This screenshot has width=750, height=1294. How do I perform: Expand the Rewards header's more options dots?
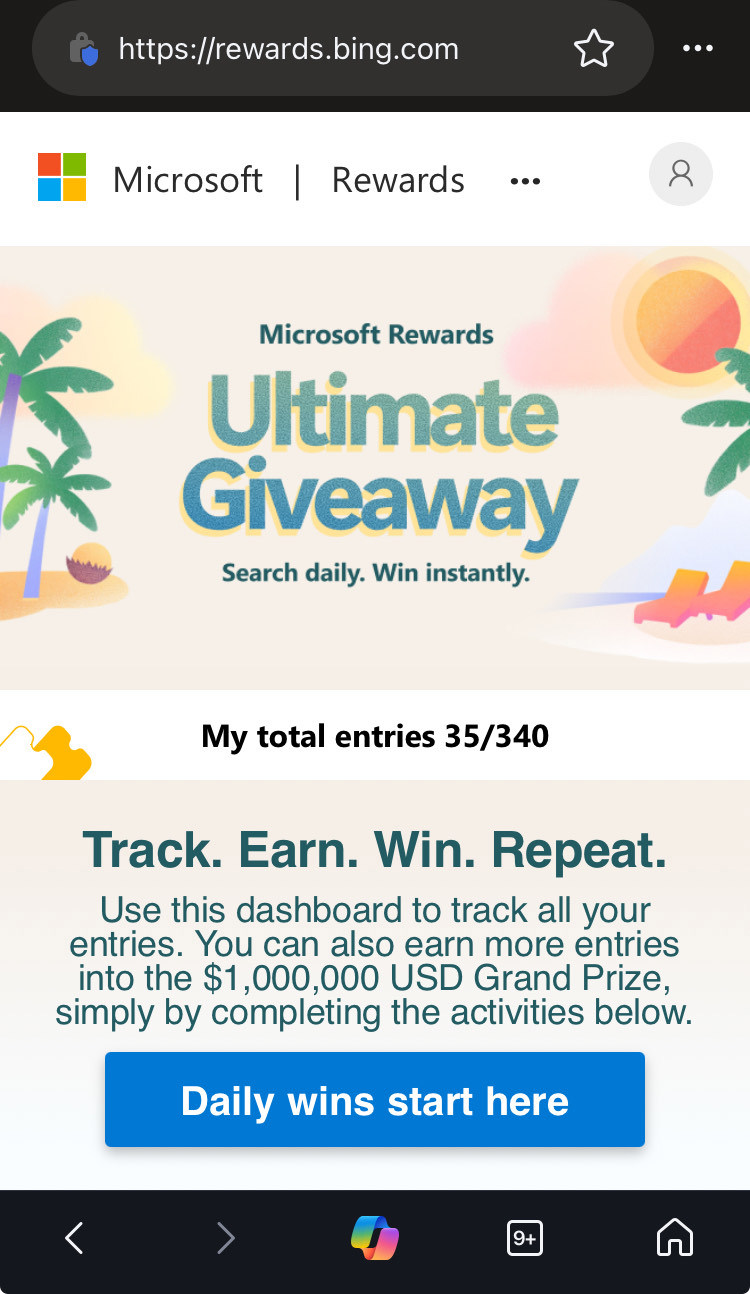[x=525, y=181]
